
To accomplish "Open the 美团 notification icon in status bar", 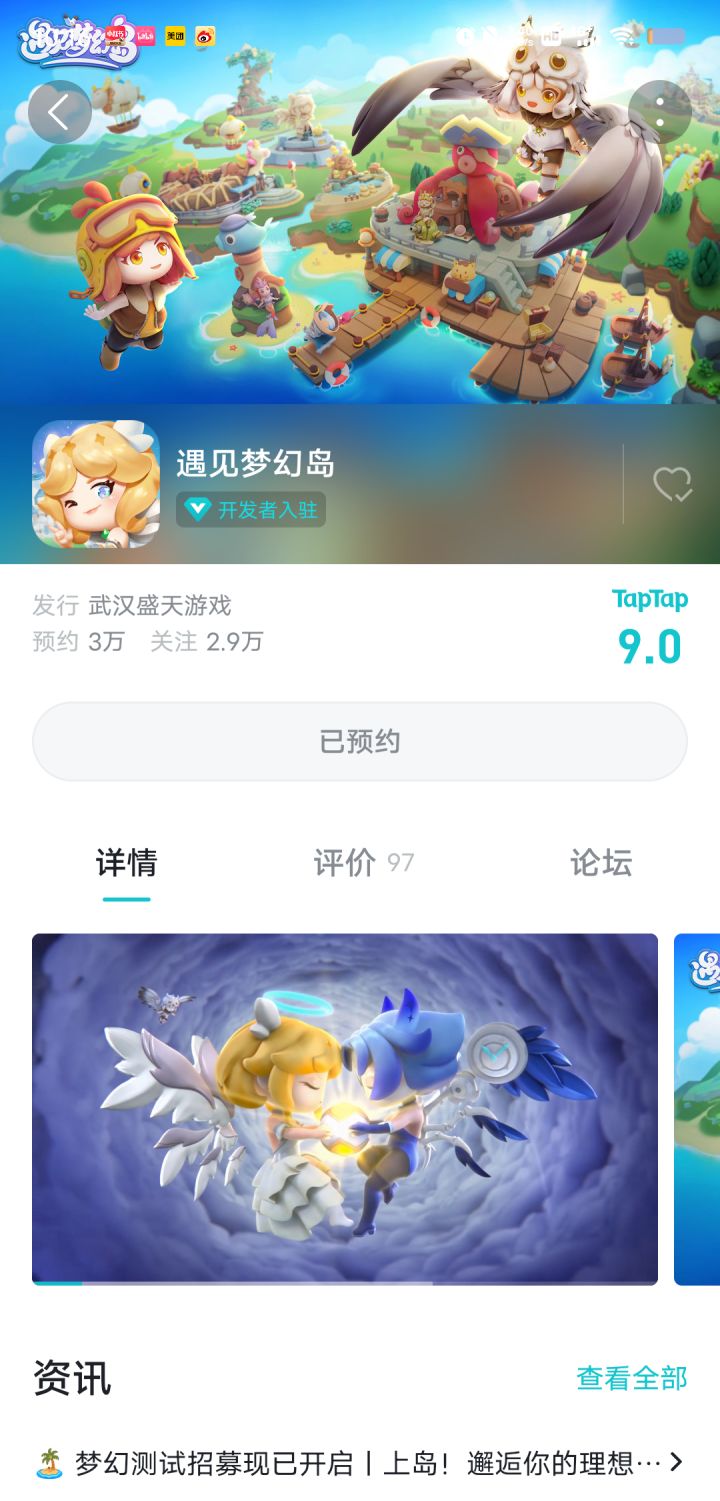I will pos(176,36).
